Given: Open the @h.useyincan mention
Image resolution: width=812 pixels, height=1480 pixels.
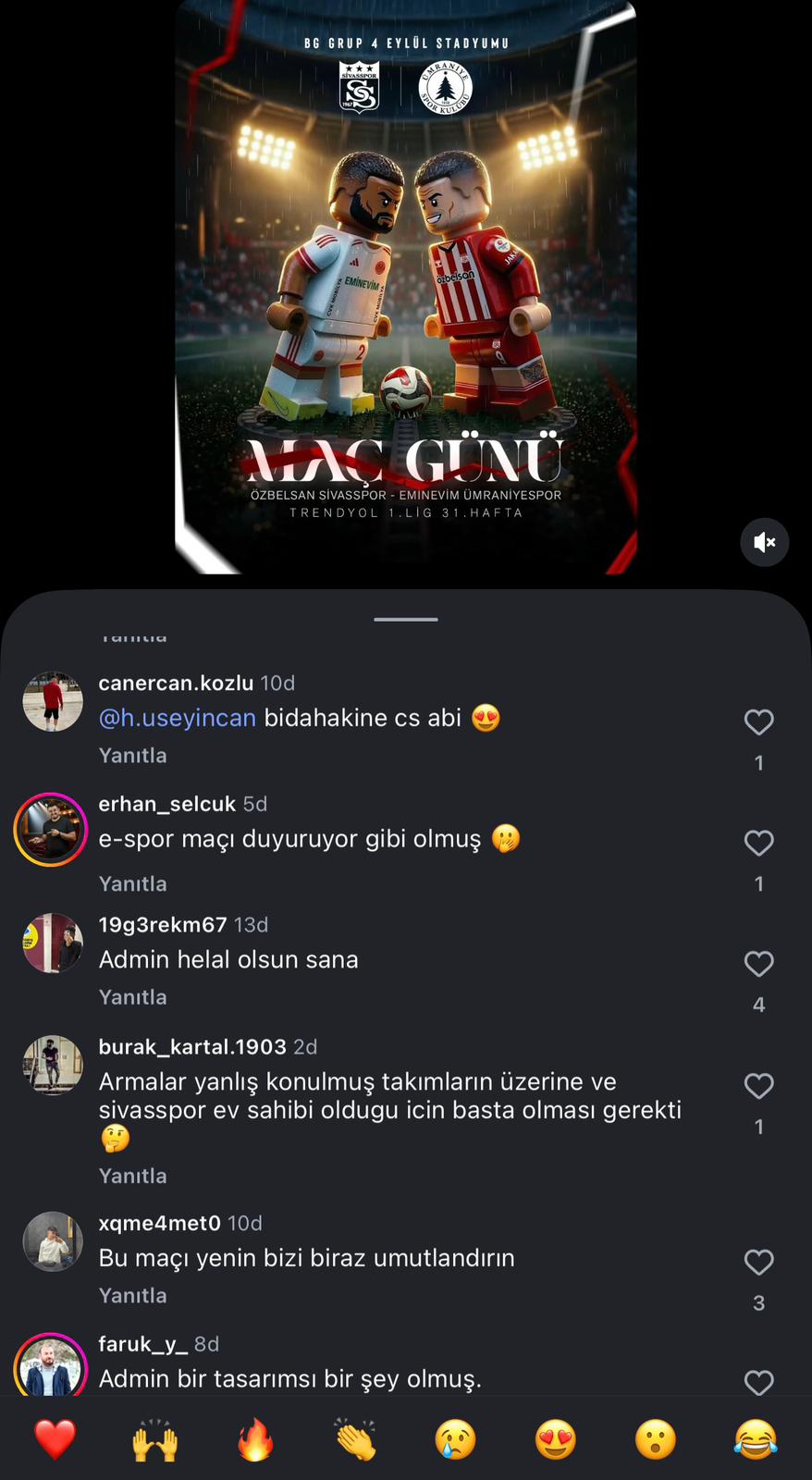Looking at the screenshot, I should click(178, 718).
